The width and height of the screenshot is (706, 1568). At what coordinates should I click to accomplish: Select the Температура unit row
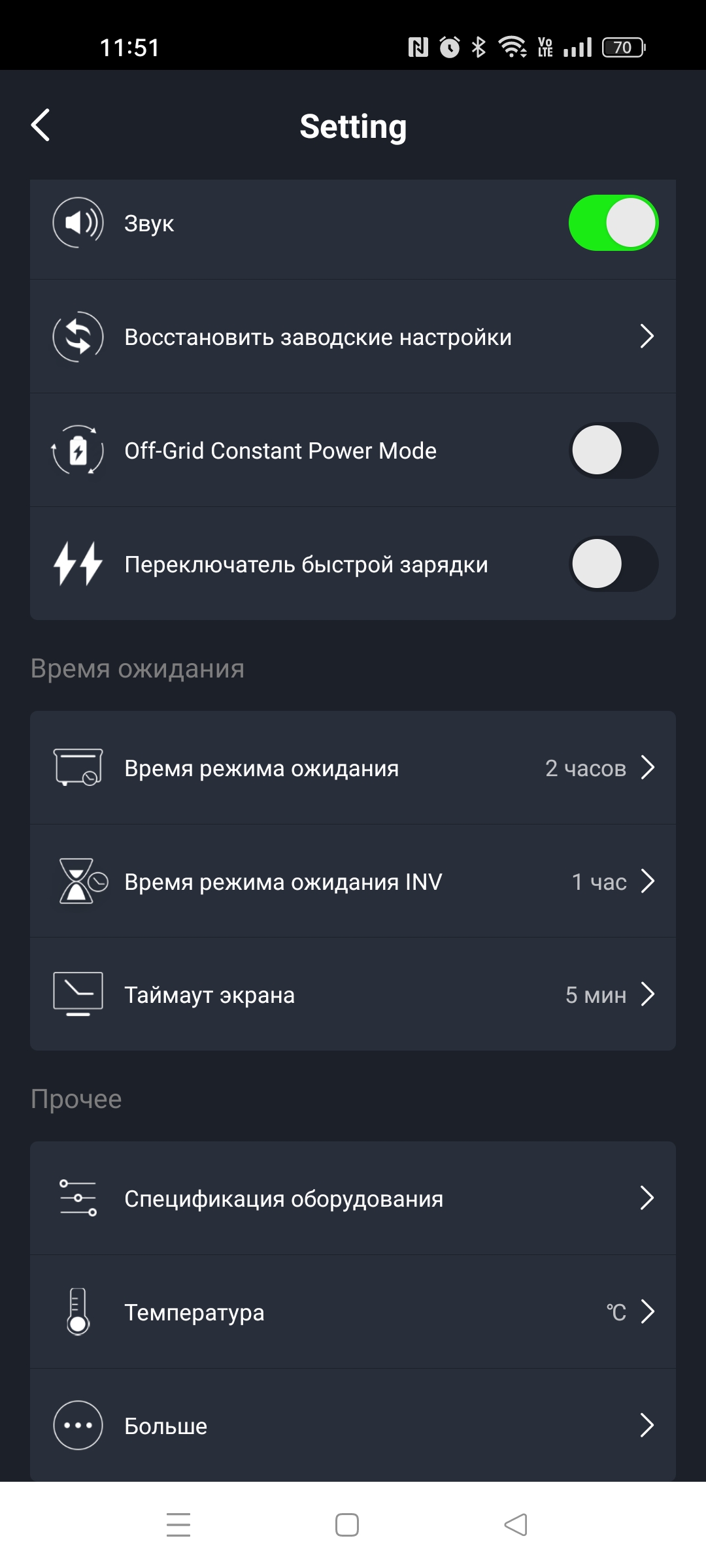[353, 1312]
